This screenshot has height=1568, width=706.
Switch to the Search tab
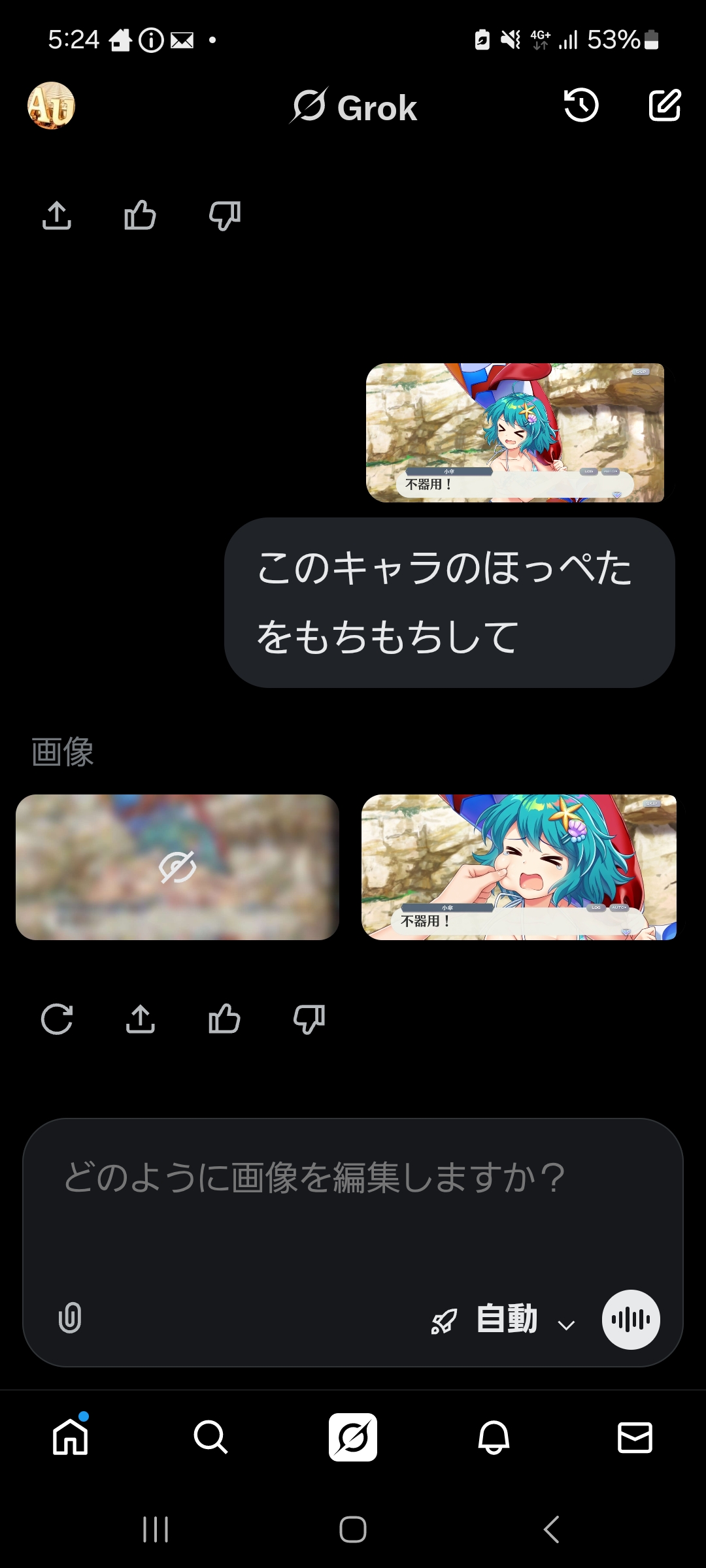pyautogui.click(x=211, y=1437)
